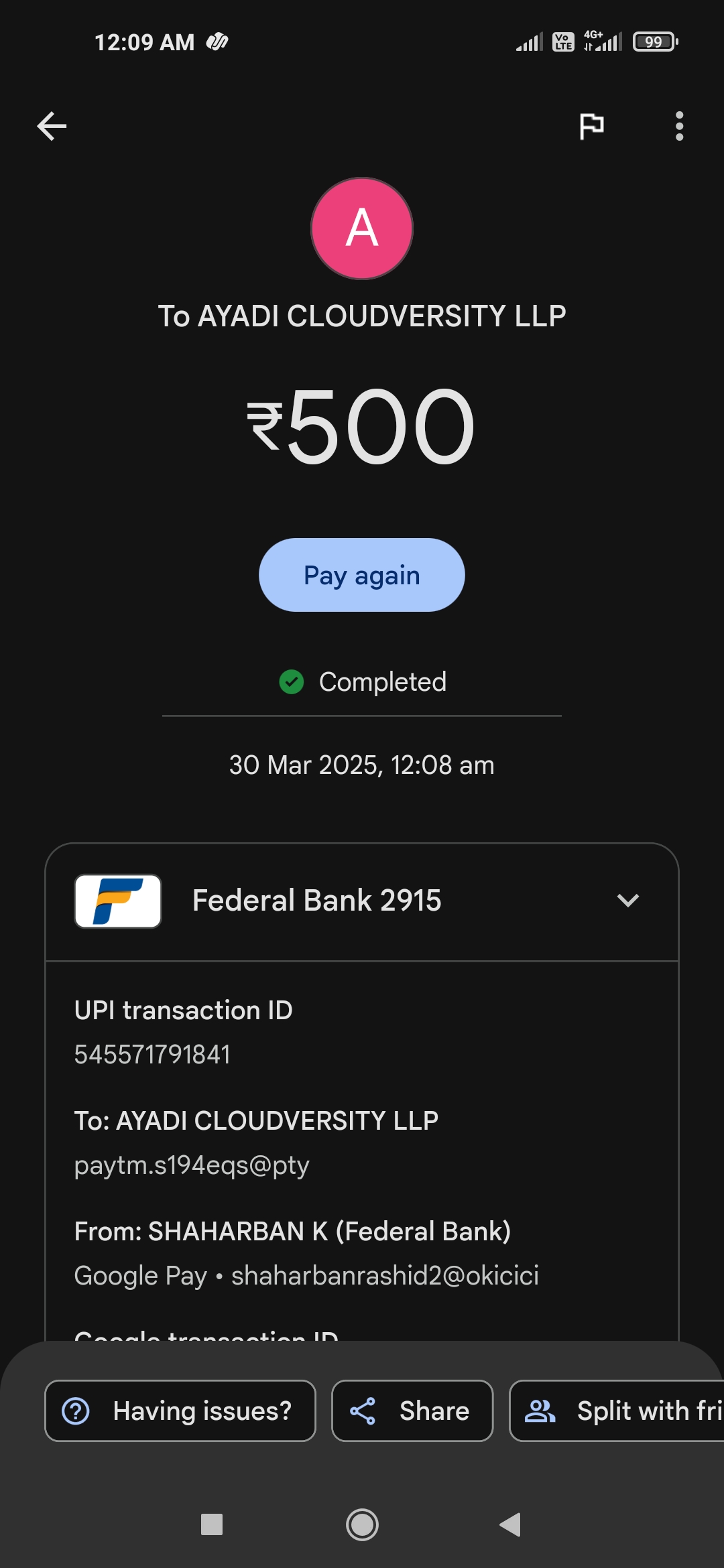Open AYADI CLOUDVERSITY LLP avatar
Screen dimensions: 724x1568
tap(362, 228)
